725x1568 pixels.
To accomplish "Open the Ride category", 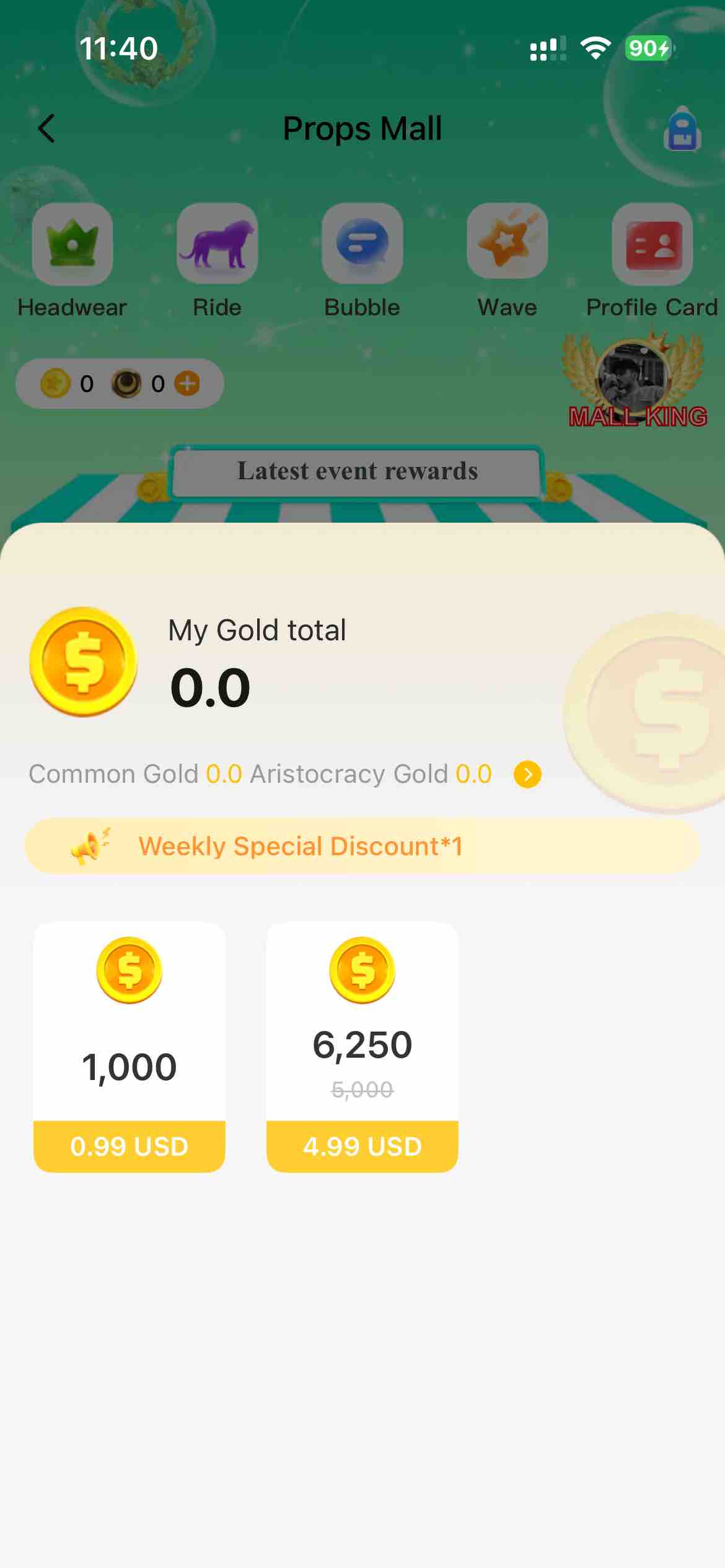I will [217, 245].
